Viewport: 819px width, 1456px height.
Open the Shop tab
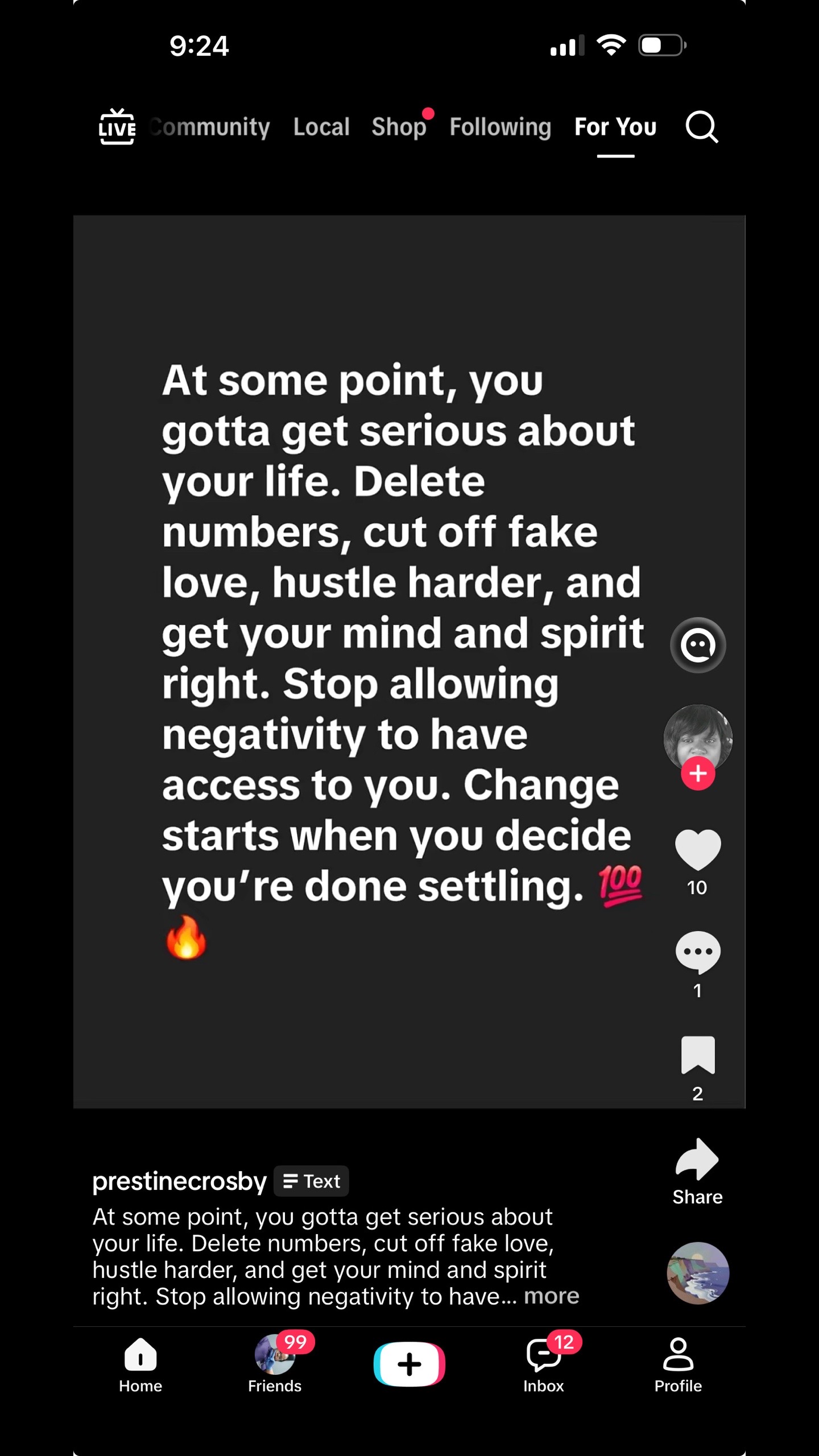coord(399,127)
